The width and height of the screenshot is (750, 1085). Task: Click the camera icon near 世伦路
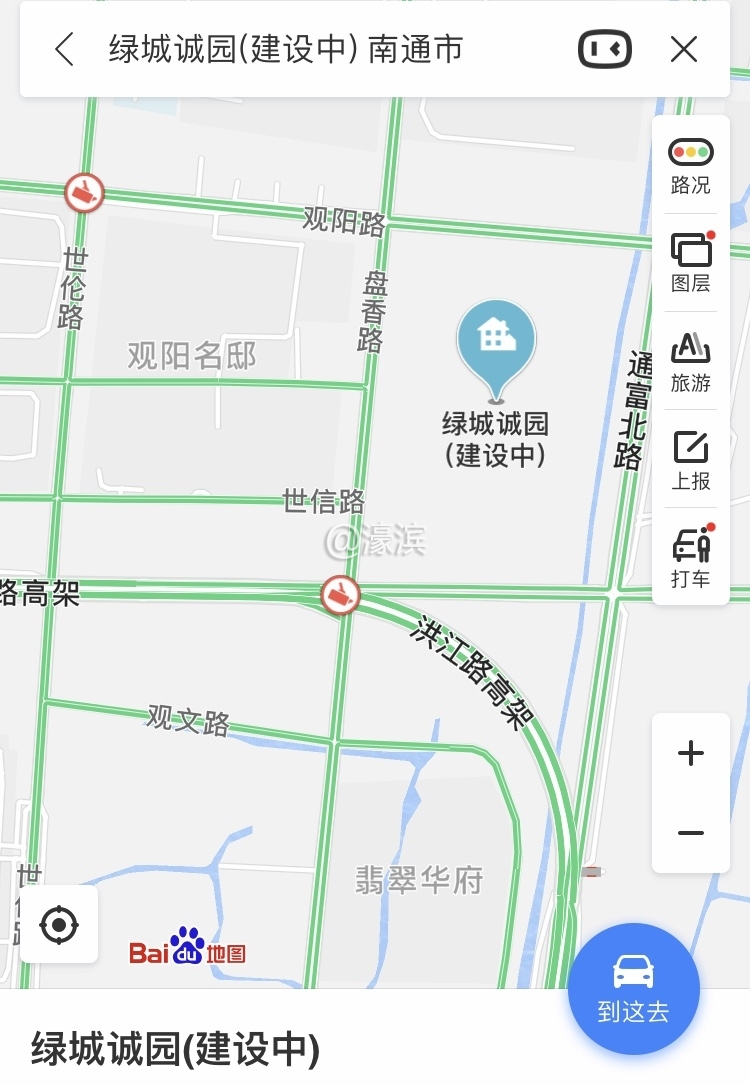(x=84, y=193)
